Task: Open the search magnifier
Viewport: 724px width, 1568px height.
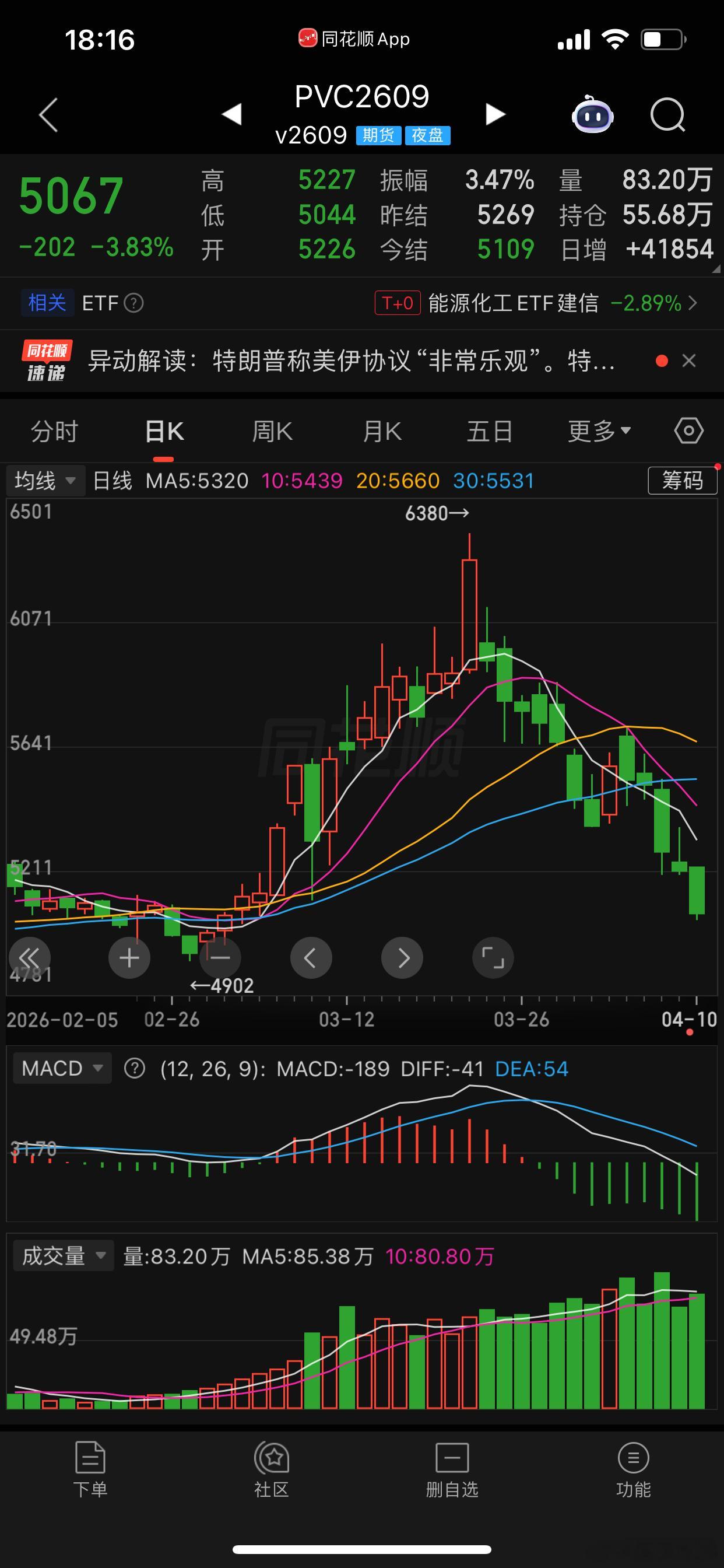Action: point(667,114)
